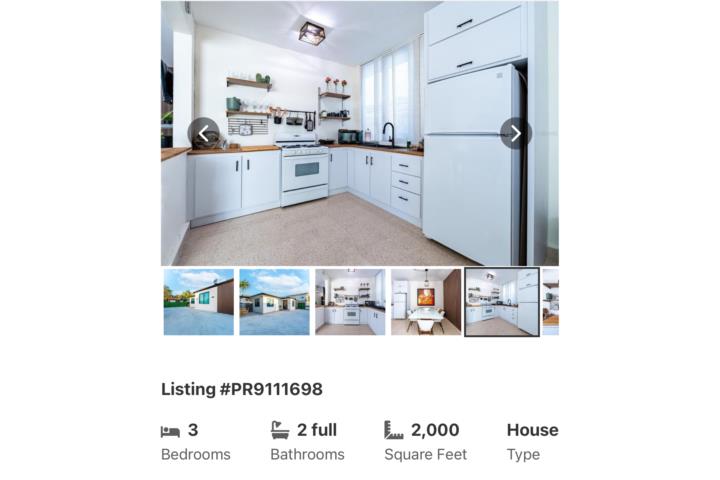Open the partially visible last thumbnail
Screen dimensions: 720x480
pyautogui.click(x=551, y=301)
